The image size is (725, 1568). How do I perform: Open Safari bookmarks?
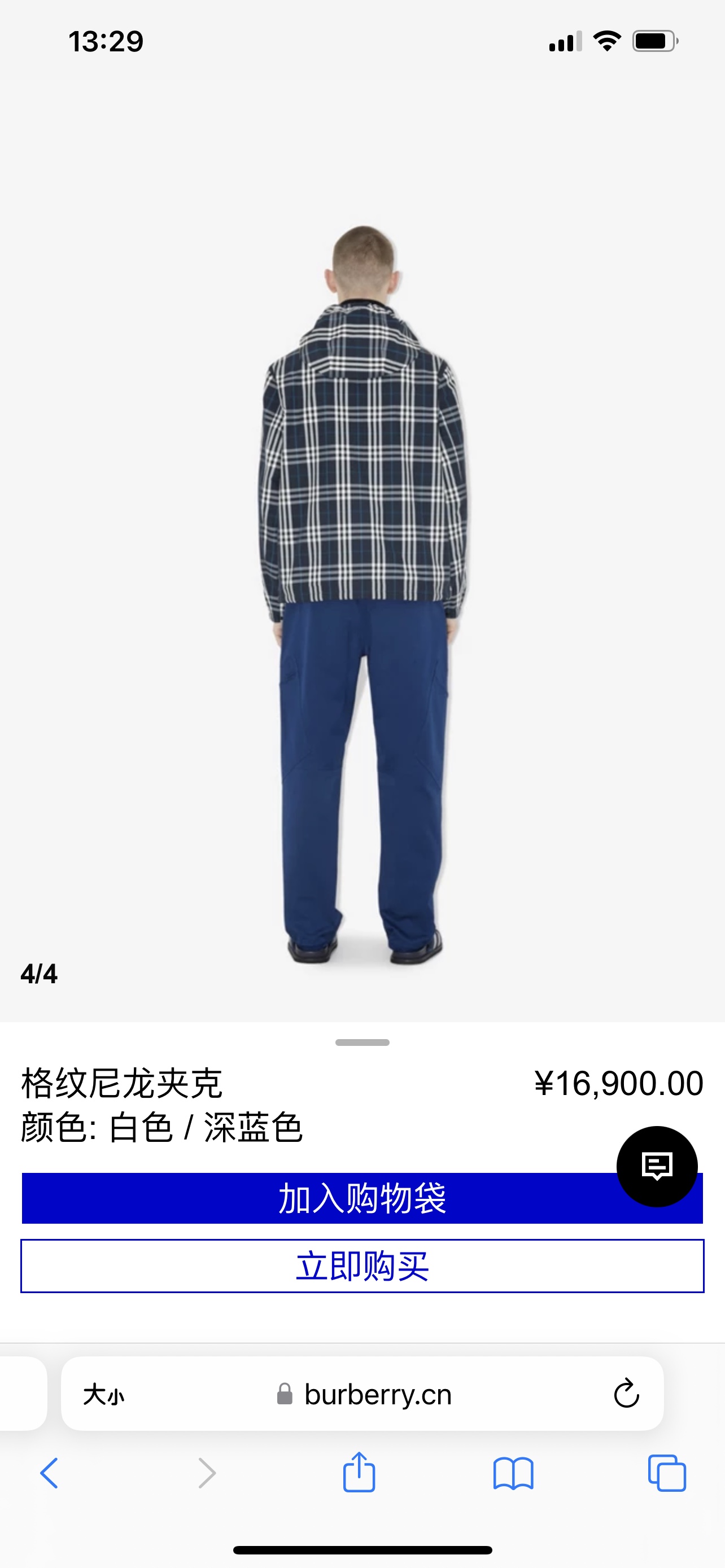point(513,1473)
